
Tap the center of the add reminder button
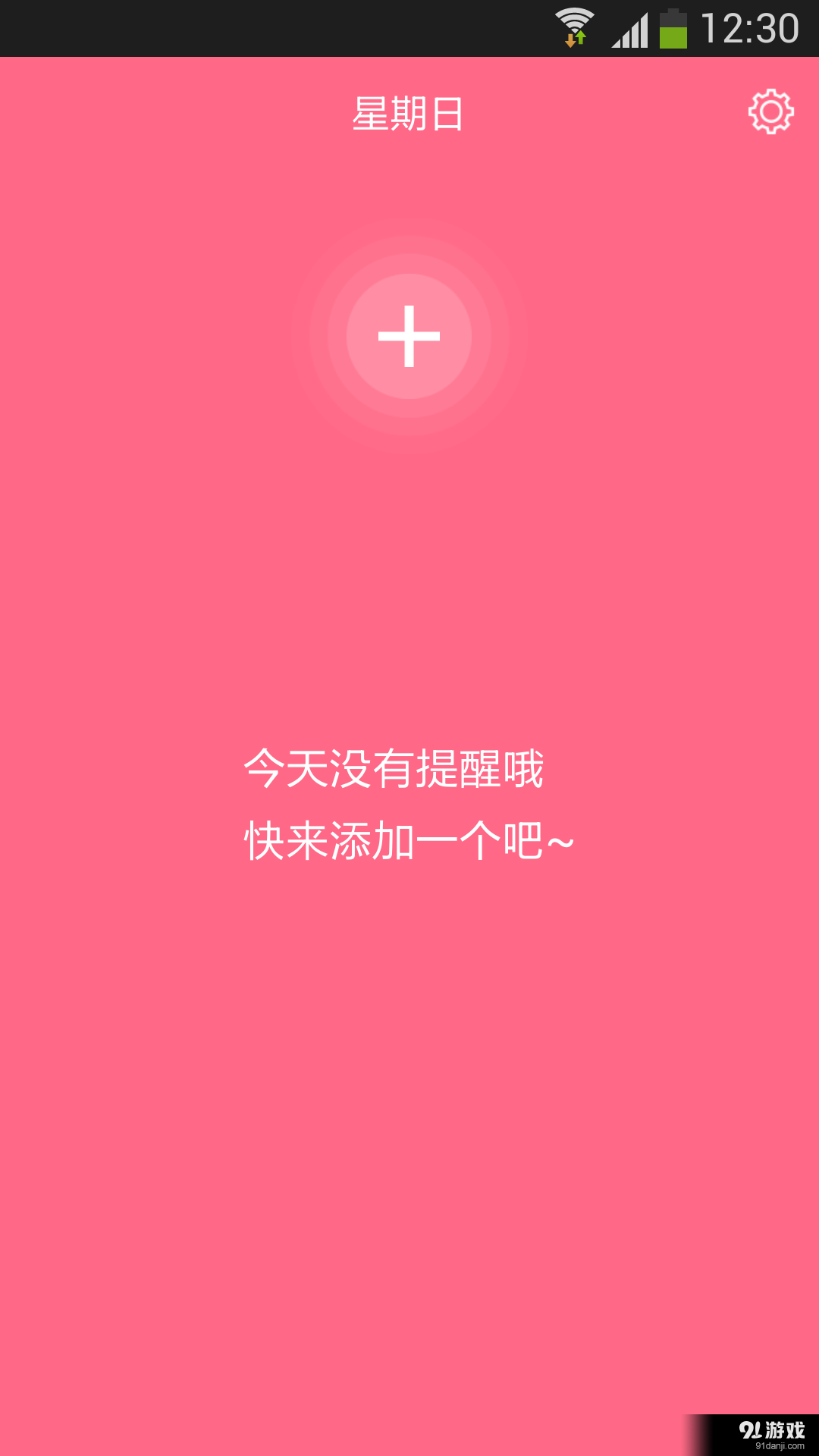(x=409, y=337)
